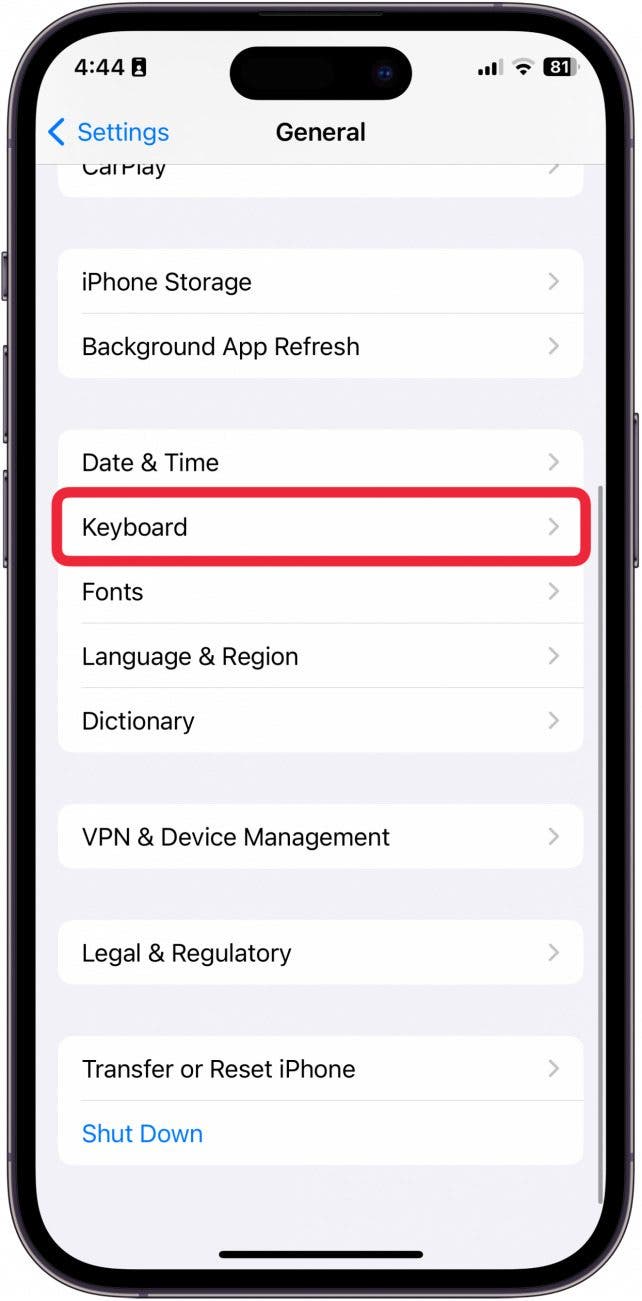Open VPN & Device Management
The image size is (642, 1301).
[320, 837]
